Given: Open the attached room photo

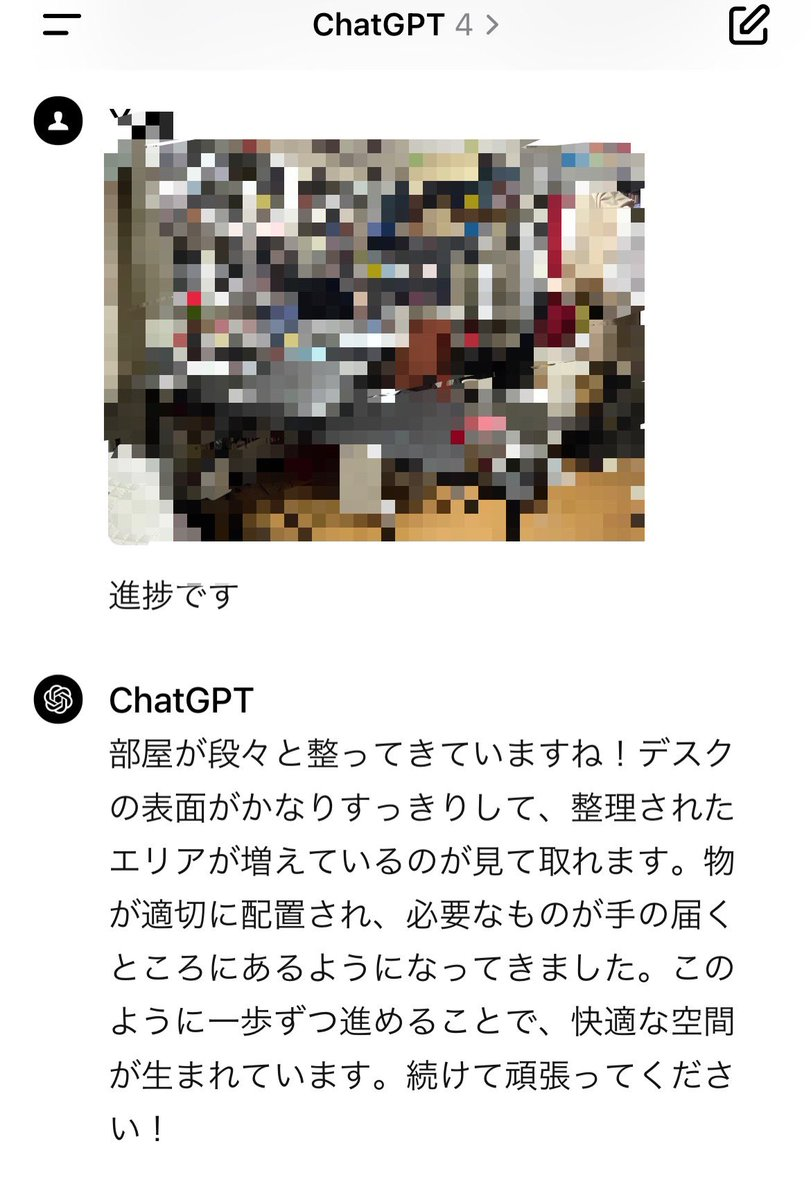Looking at the screenshot, I should tap(374, 340).
